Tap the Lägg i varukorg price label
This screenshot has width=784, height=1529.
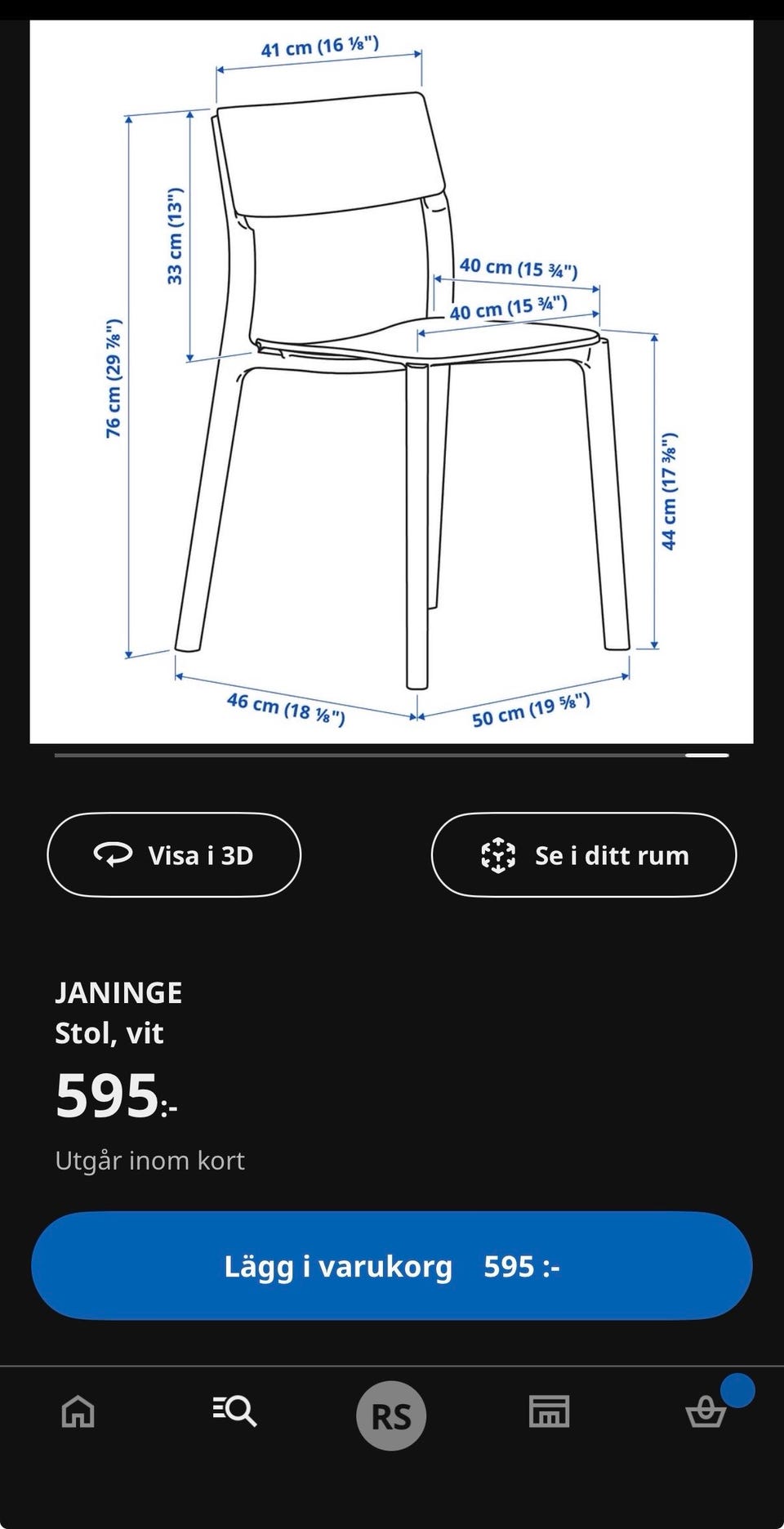(x=520, y=1267)
